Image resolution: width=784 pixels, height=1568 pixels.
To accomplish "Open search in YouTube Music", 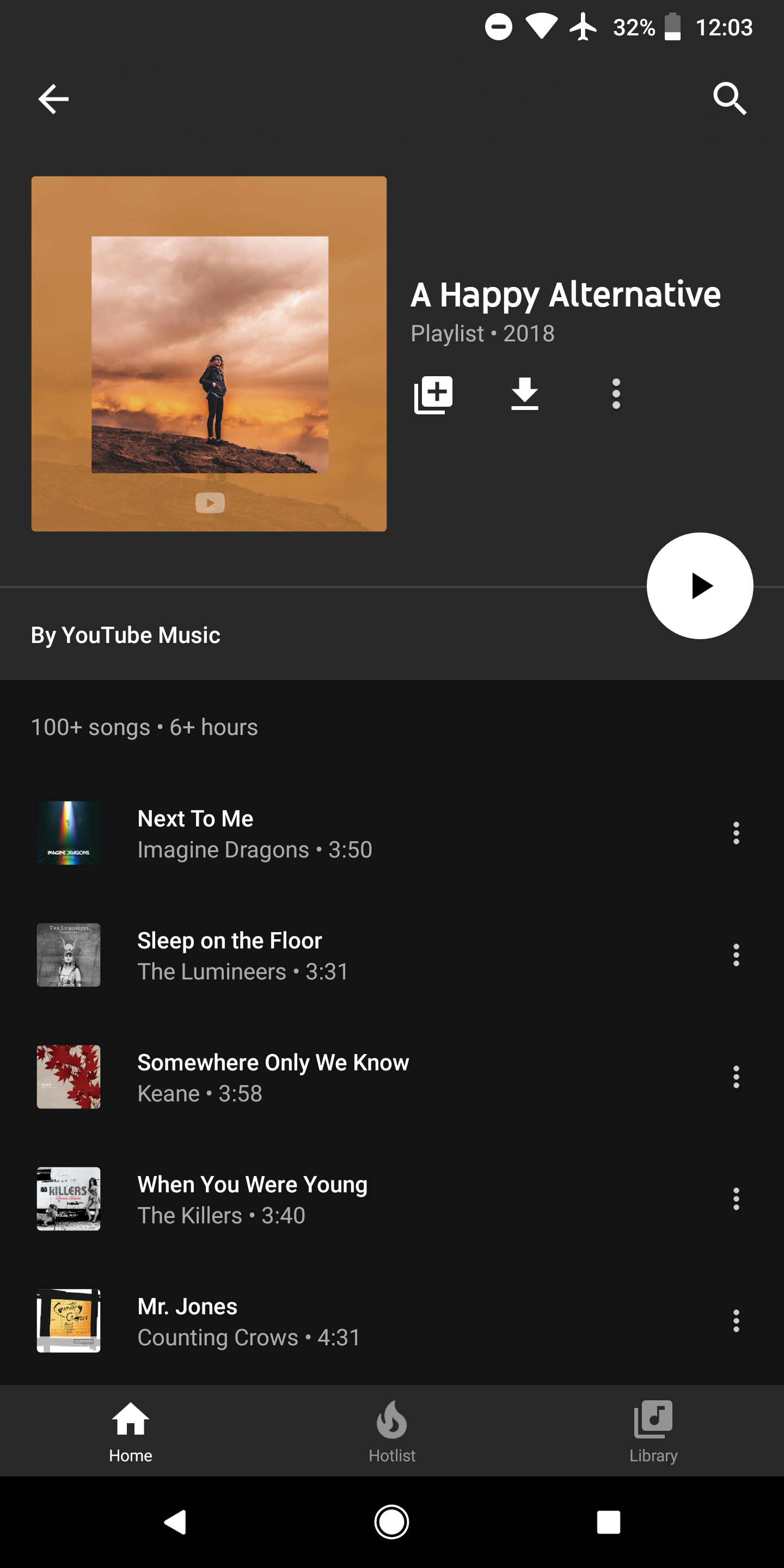I will (x=730, y=98).
